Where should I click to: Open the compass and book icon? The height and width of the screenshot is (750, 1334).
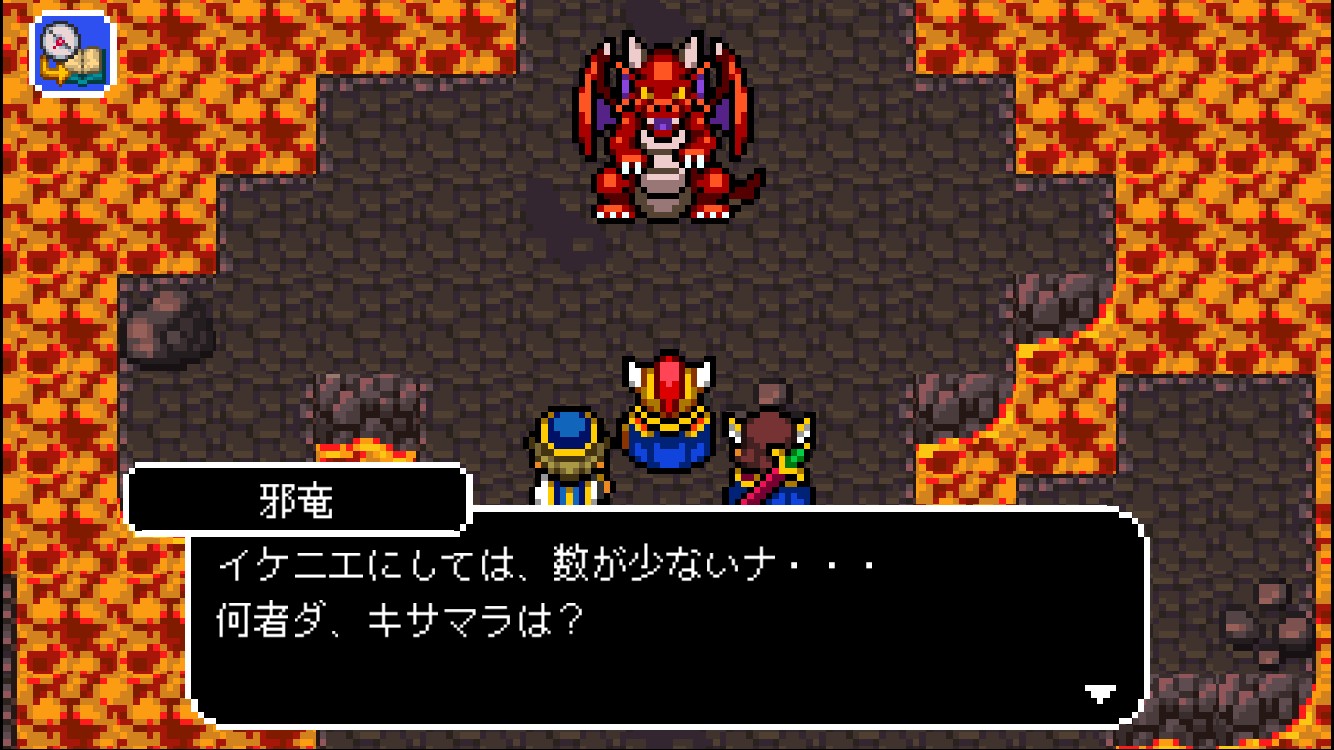(75, 52)
